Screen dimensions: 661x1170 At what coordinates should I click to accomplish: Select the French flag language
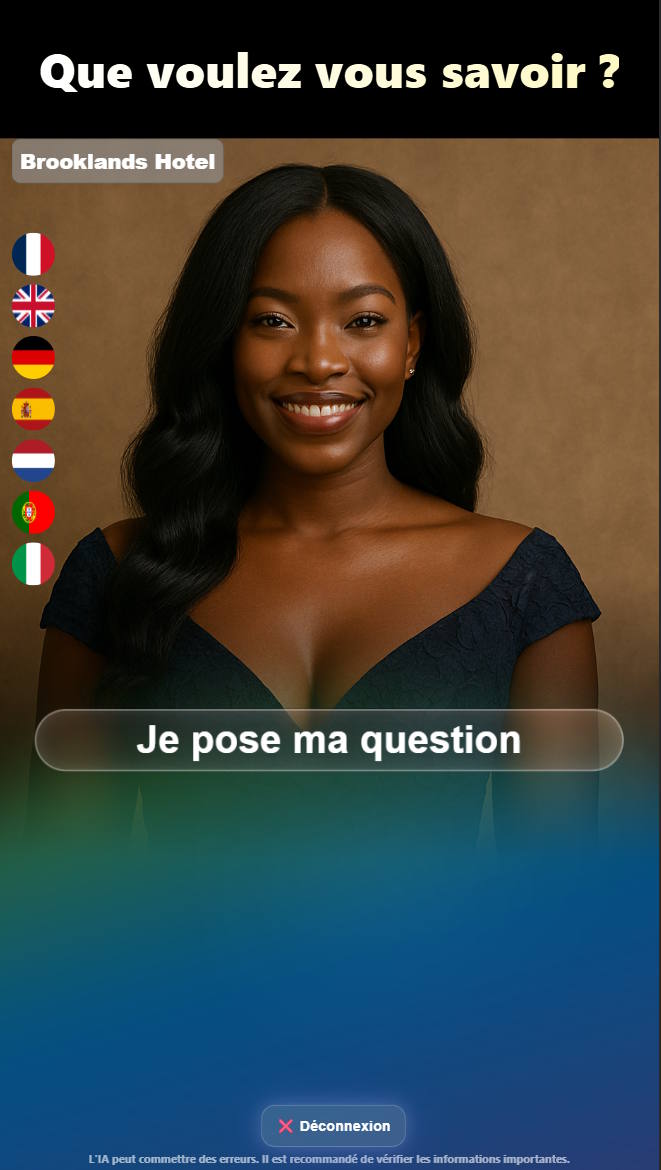pos(33,254)
